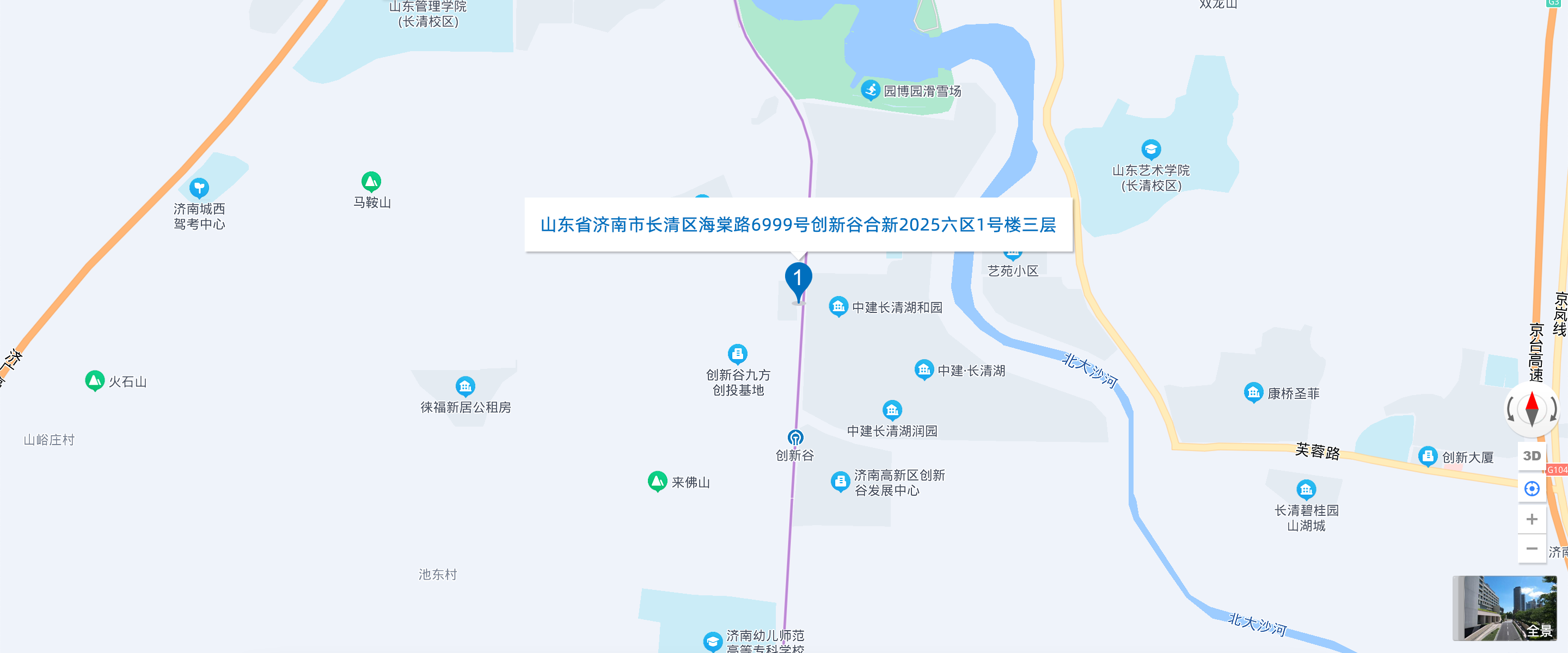1568x653 pixels.
Task: Select the 马鞍山 mountain marker
Action: (371, 181)
